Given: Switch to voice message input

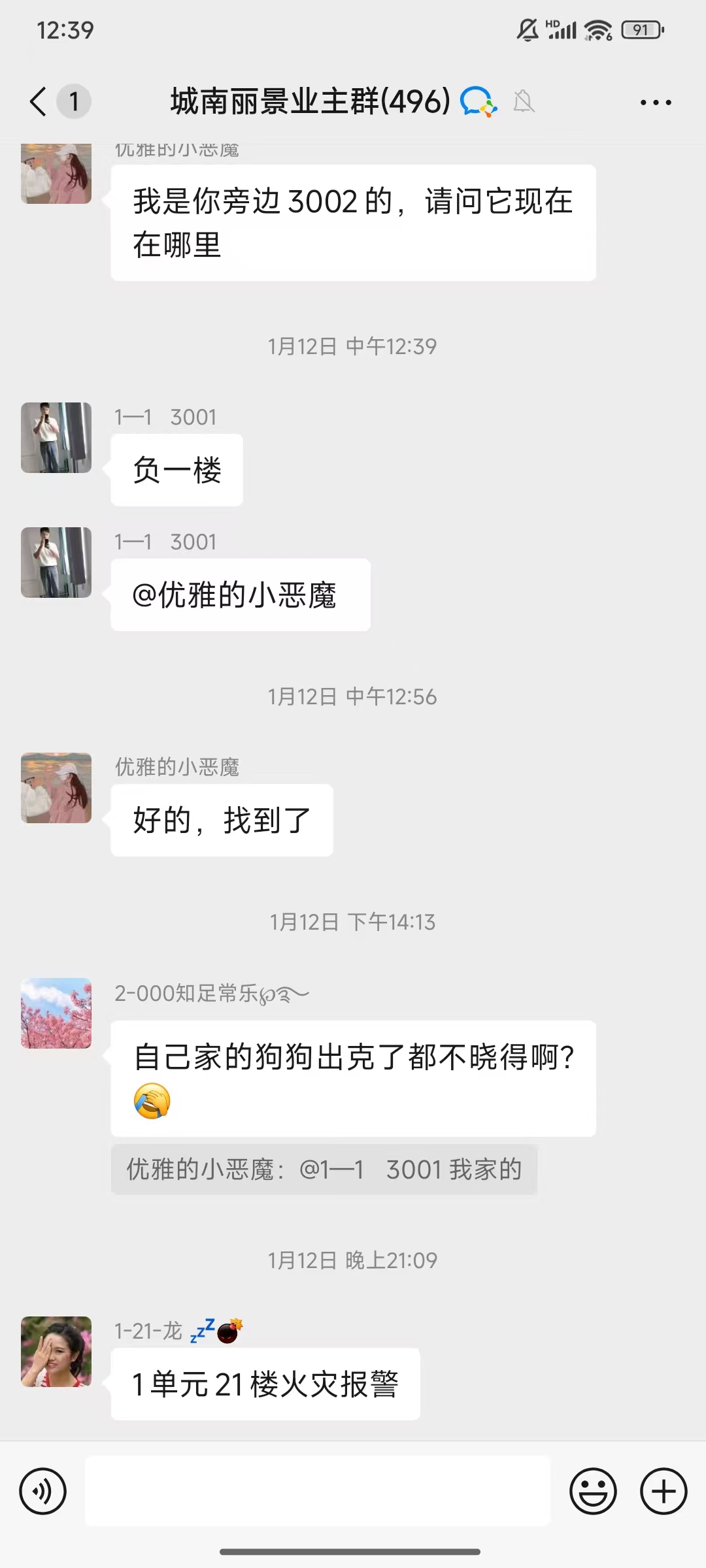Looking at the screenshot, I should coord(43,1491).
